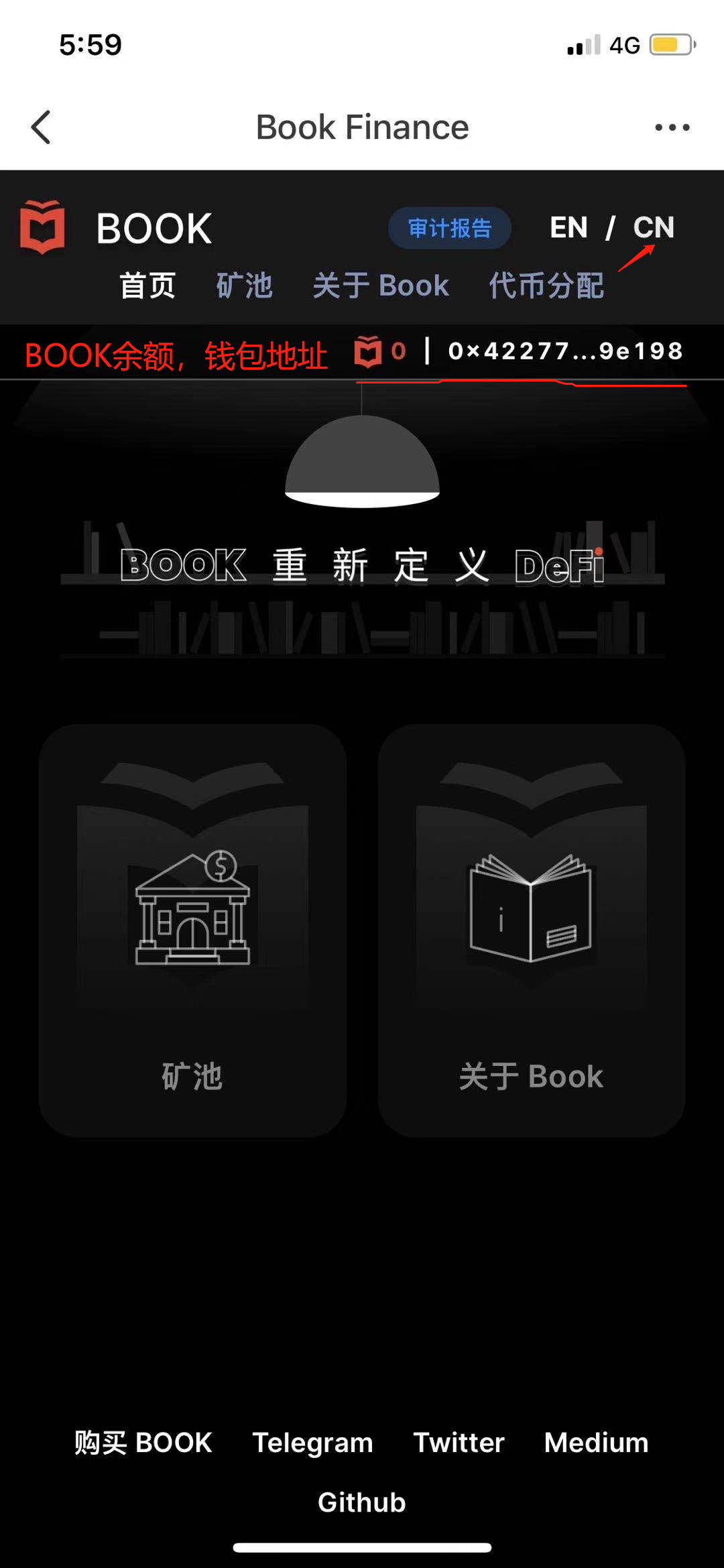Open the three-dot overflow menu
724x1568 pixels.
click(x=672, y=127)
